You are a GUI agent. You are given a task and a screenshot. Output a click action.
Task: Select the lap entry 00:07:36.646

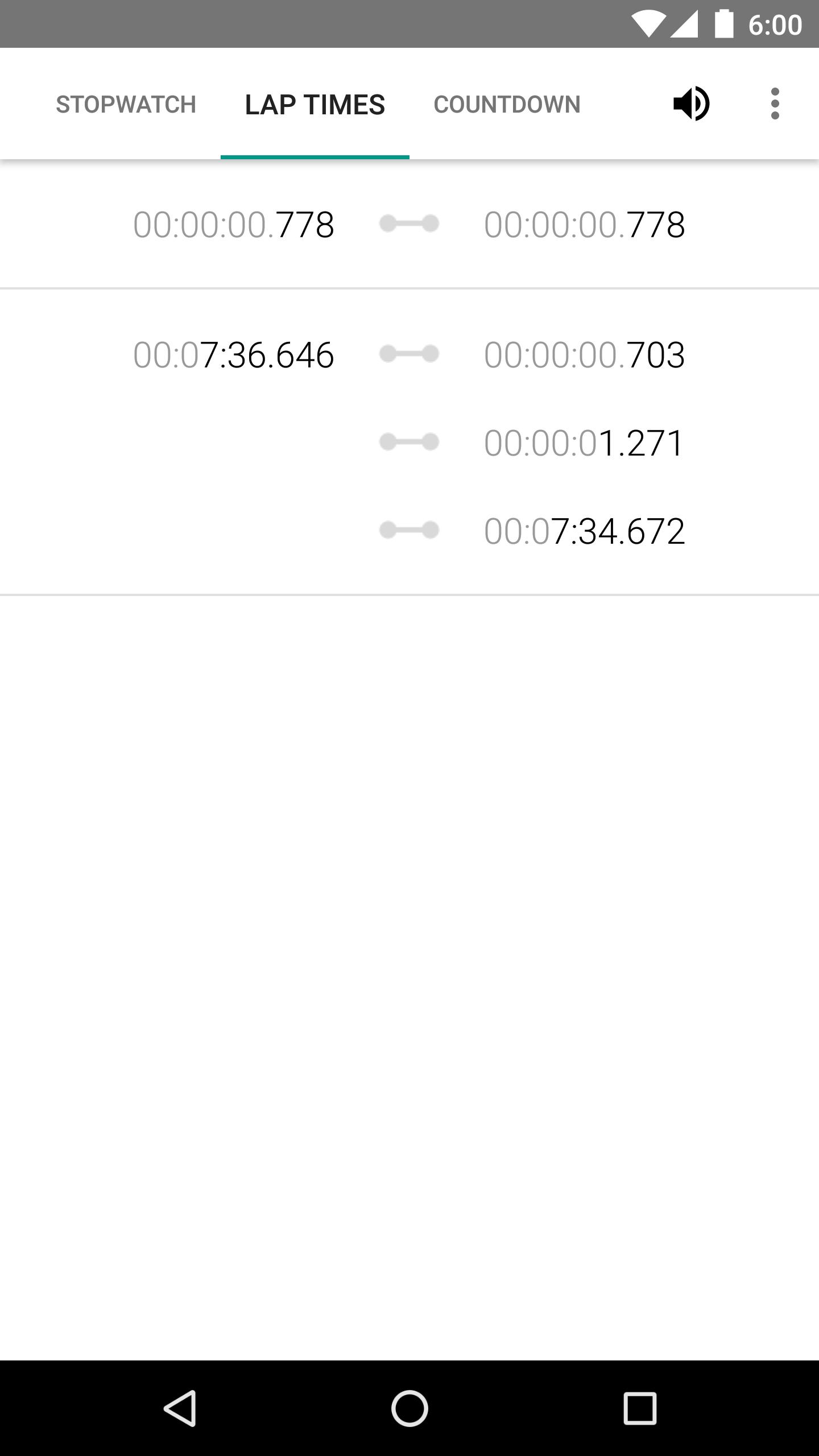(x=233, y=354)
